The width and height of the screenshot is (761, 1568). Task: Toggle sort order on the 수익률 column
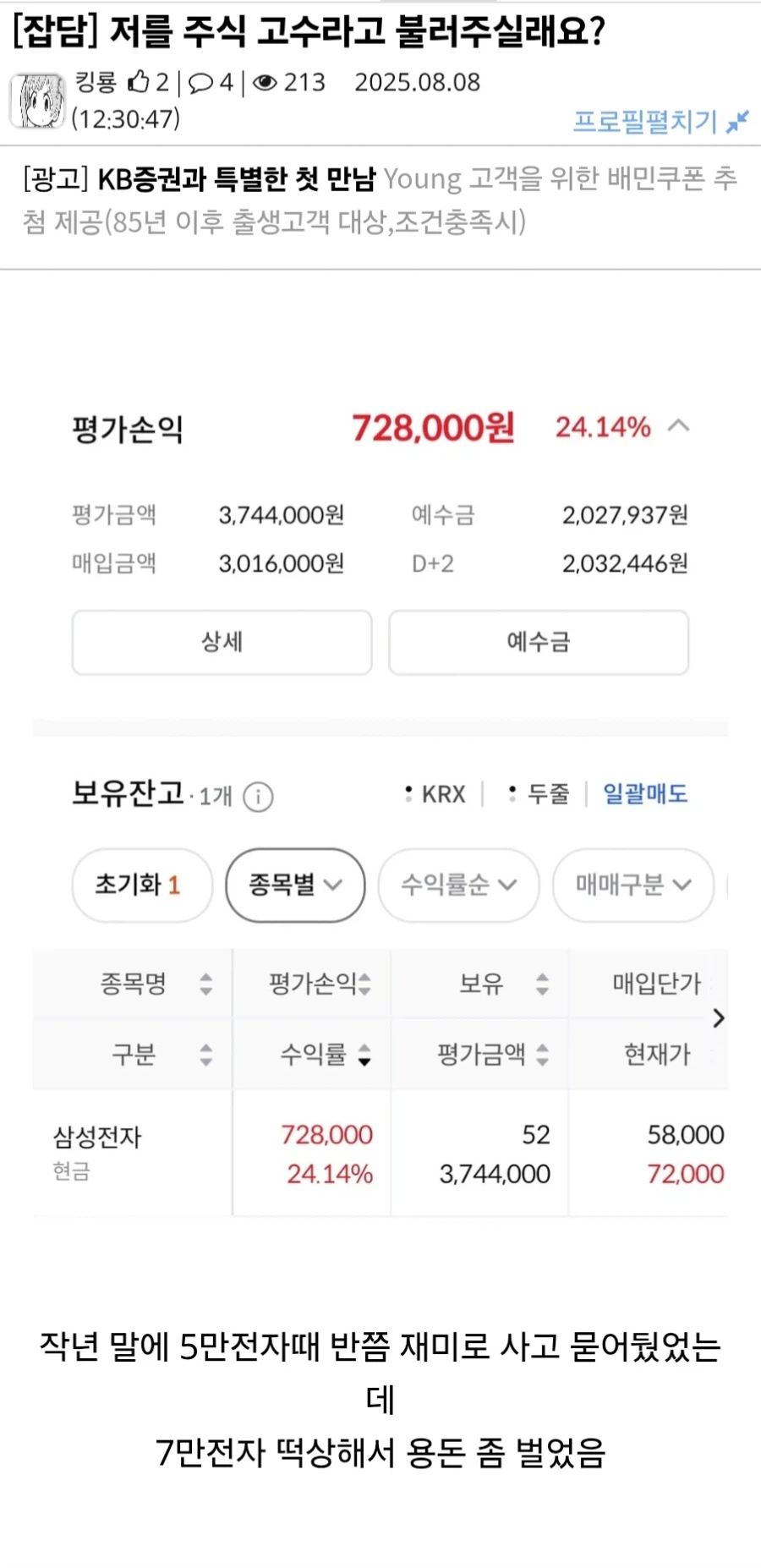pos(364,1055)
